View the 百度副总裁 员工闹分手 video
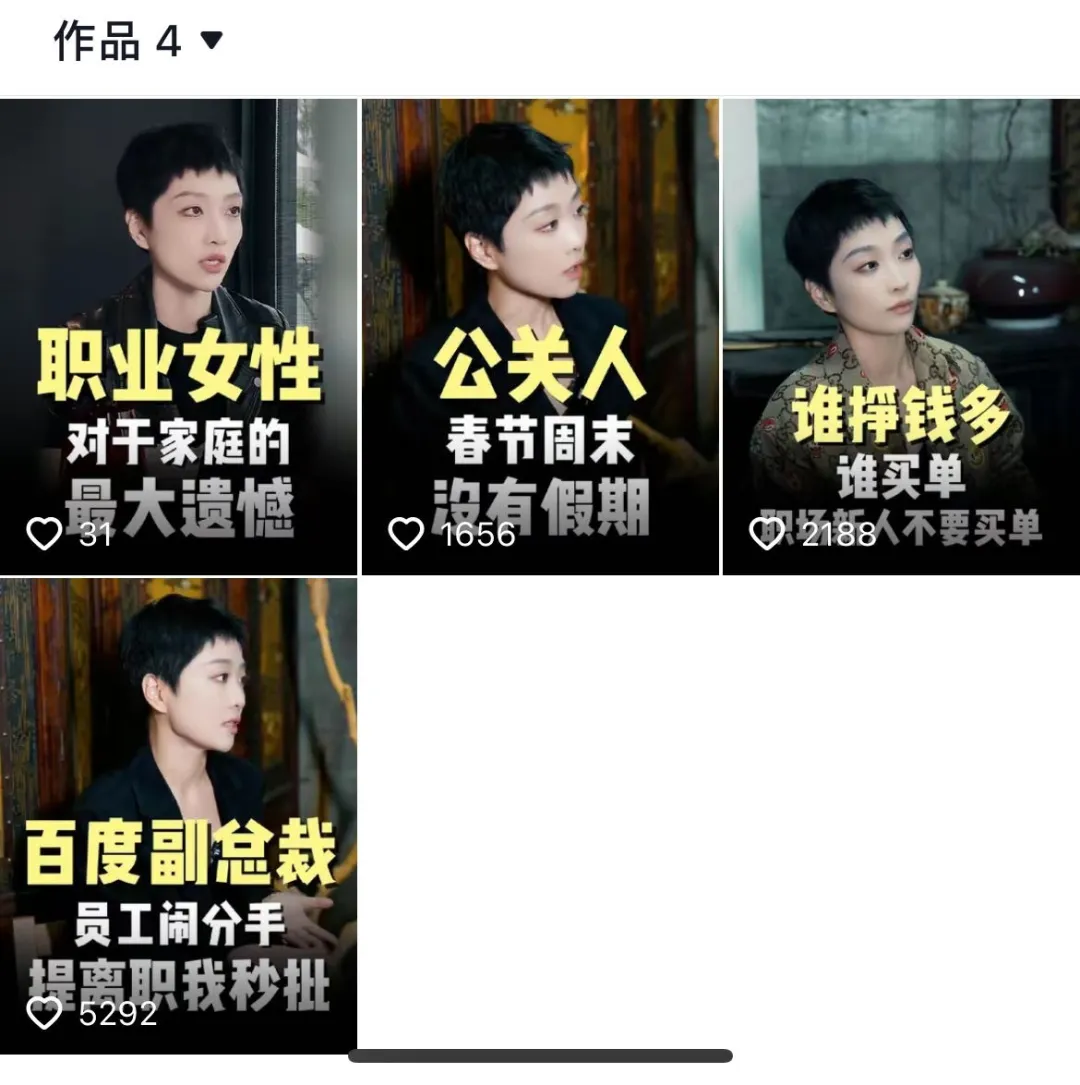Screen dimensions: 1080x1085 (178, 814)
